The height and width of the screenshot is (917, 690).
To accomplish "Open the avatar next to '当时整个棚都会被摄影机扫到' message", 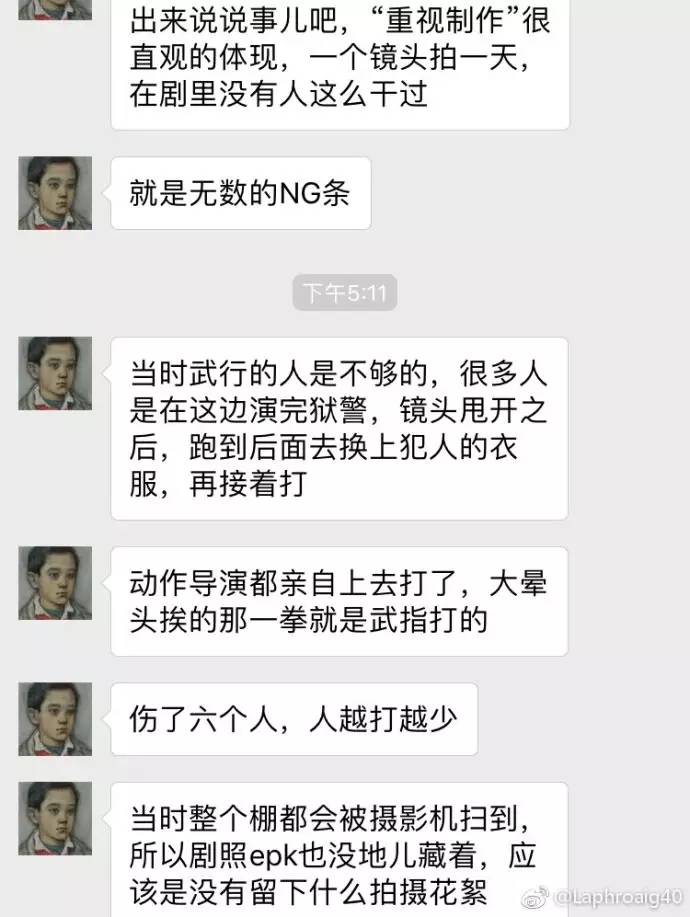I will click(54, 819).
